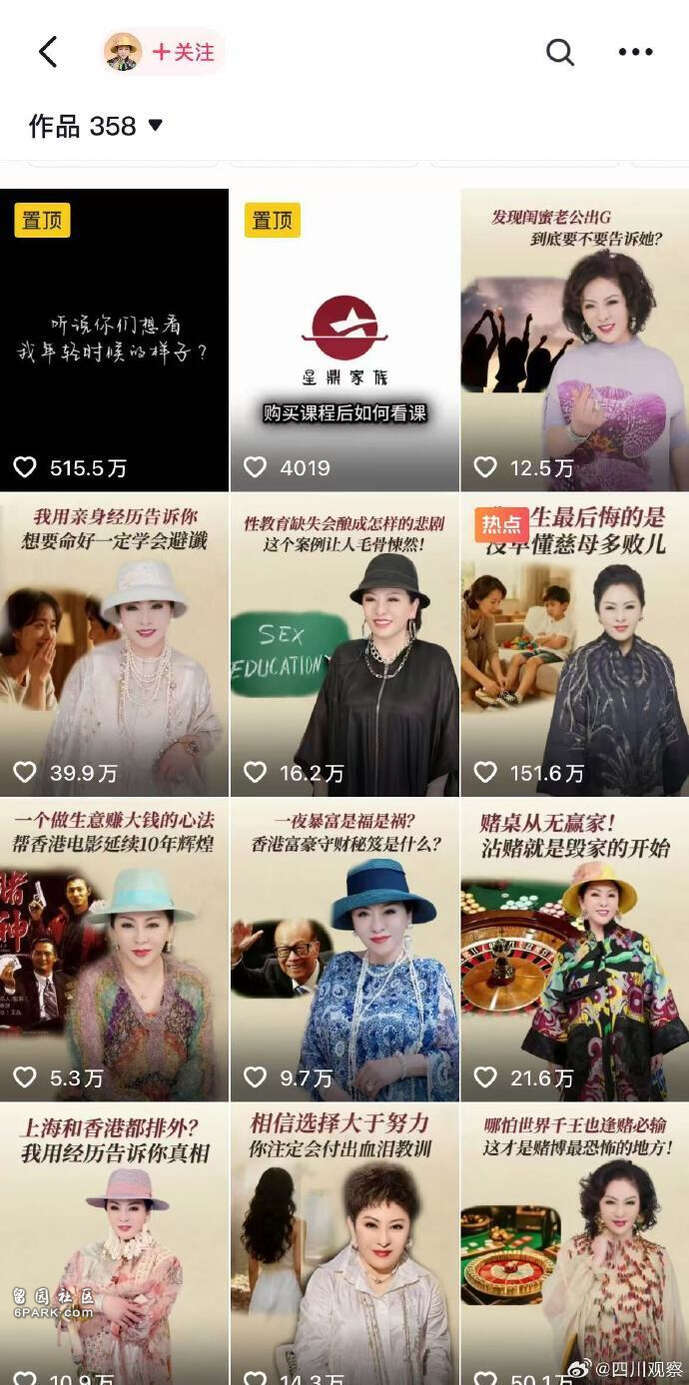Open the three-dot overflow menu
689x1385 pixels.
coord(635,52)
